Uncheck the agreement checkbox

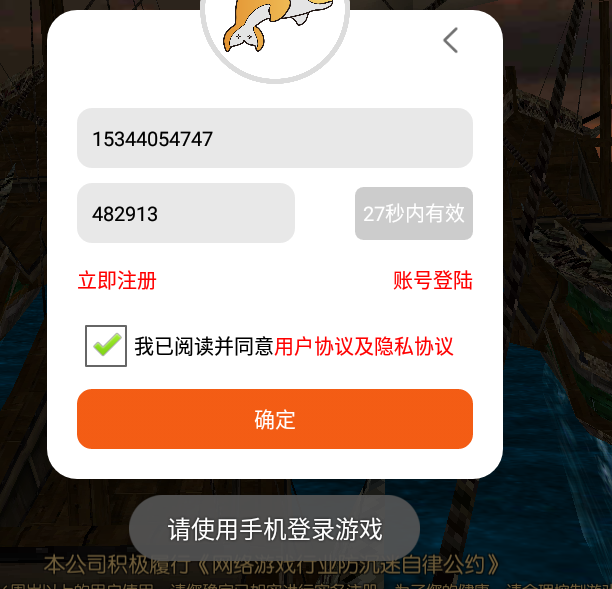click(x=106, y=346)
